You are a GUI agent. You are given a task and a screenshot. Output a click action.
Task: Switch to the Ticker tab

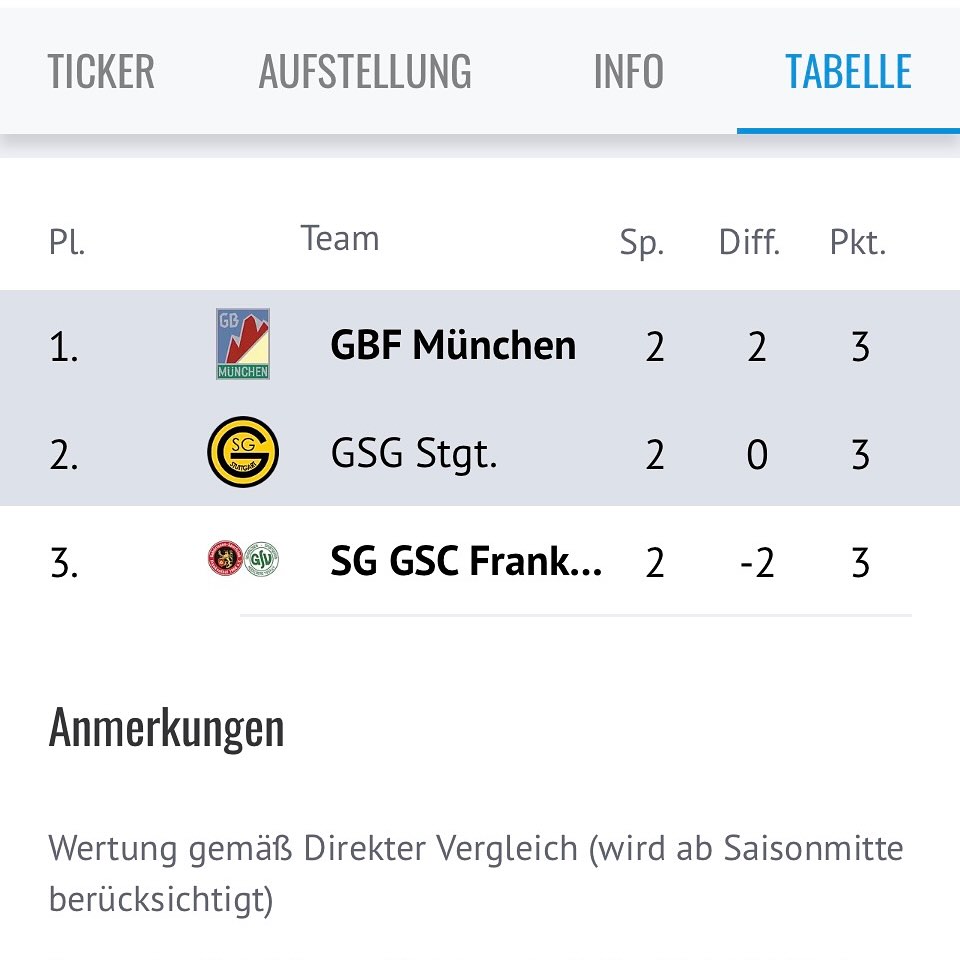[101, 72]
